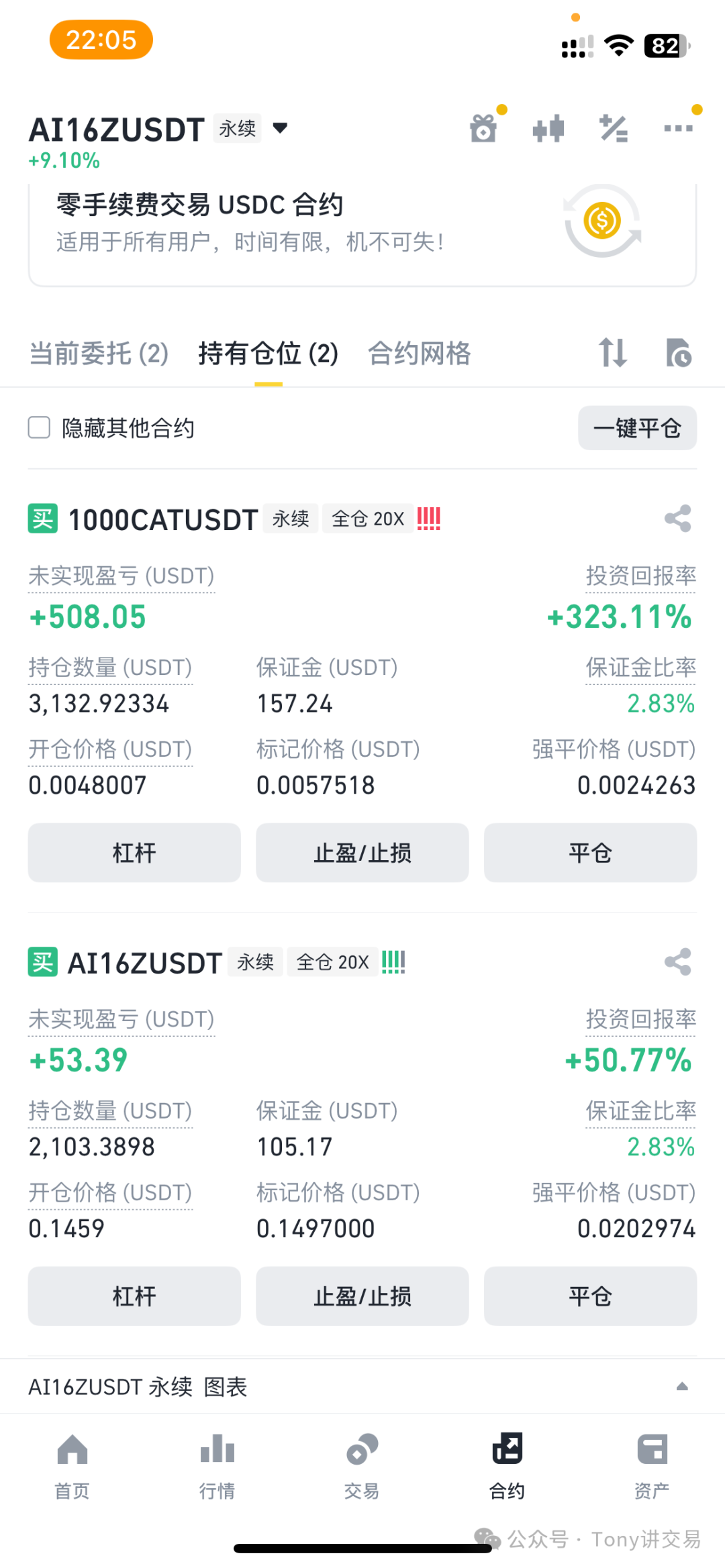Image resolution: width=725 pixels, height=1568 pixels.
Task: Click the sort arrows icon above positions
Action: coord(612,354)
